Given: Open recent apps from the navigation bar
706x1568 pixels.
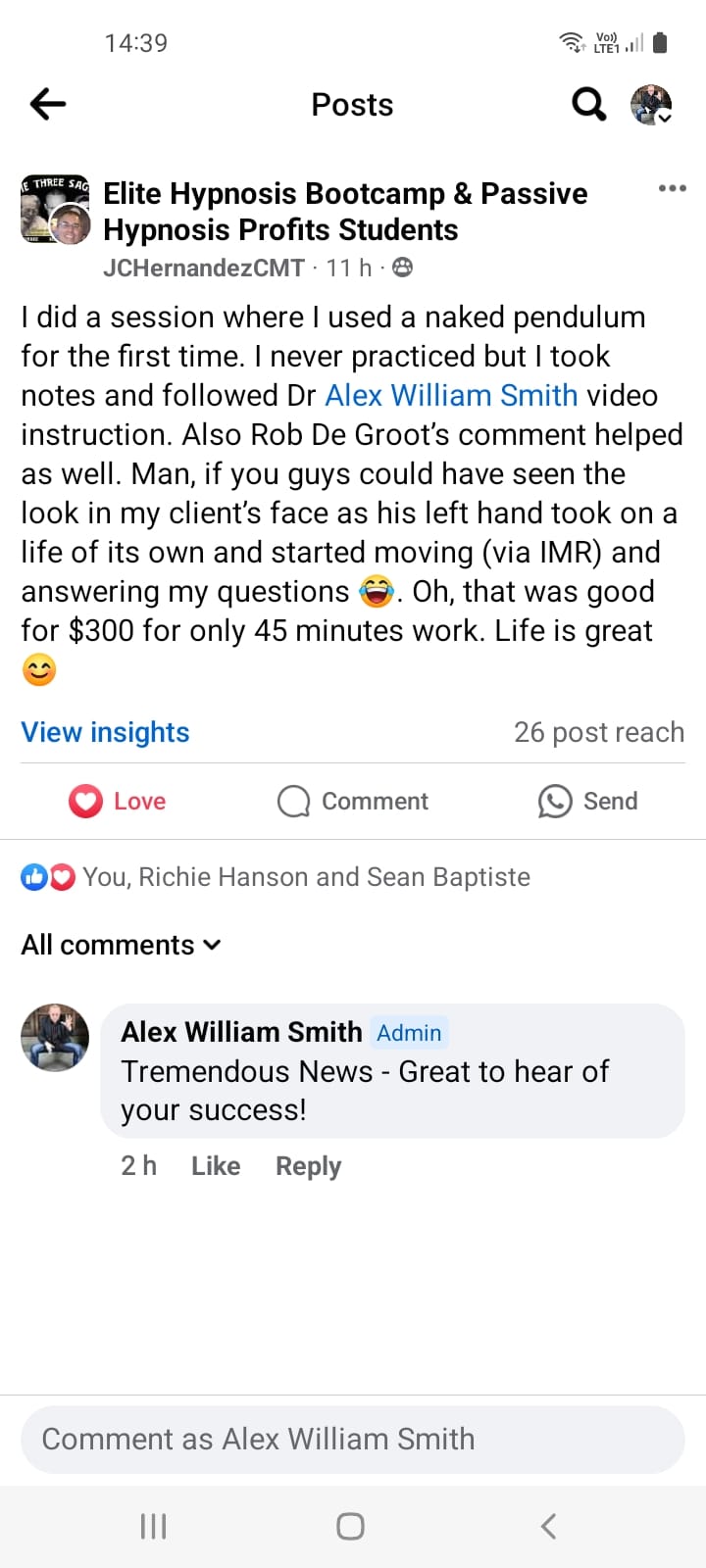Looking at the screenshot, I should 154,1526.
